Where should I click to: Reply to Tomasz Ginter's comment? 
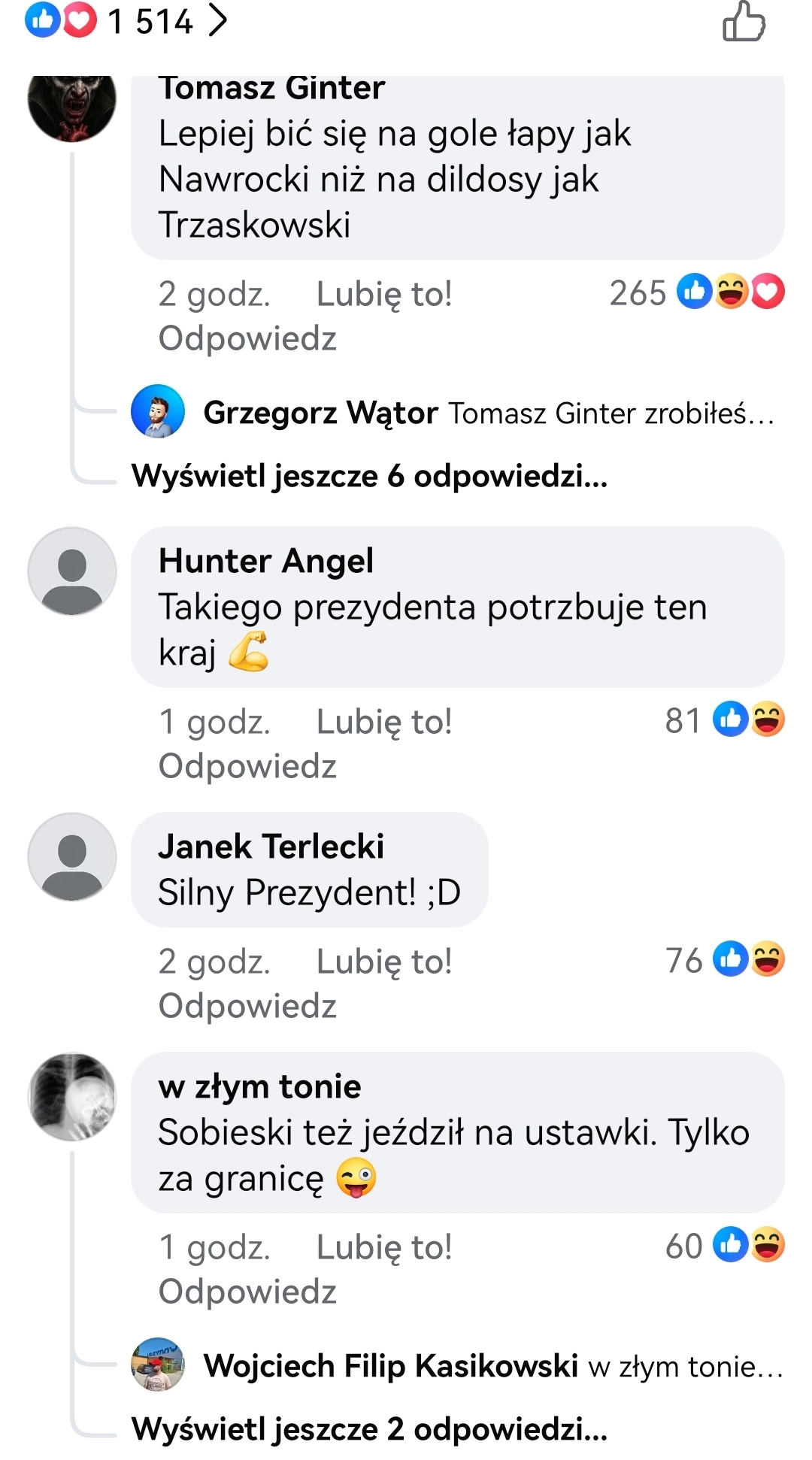click(247, 338)
